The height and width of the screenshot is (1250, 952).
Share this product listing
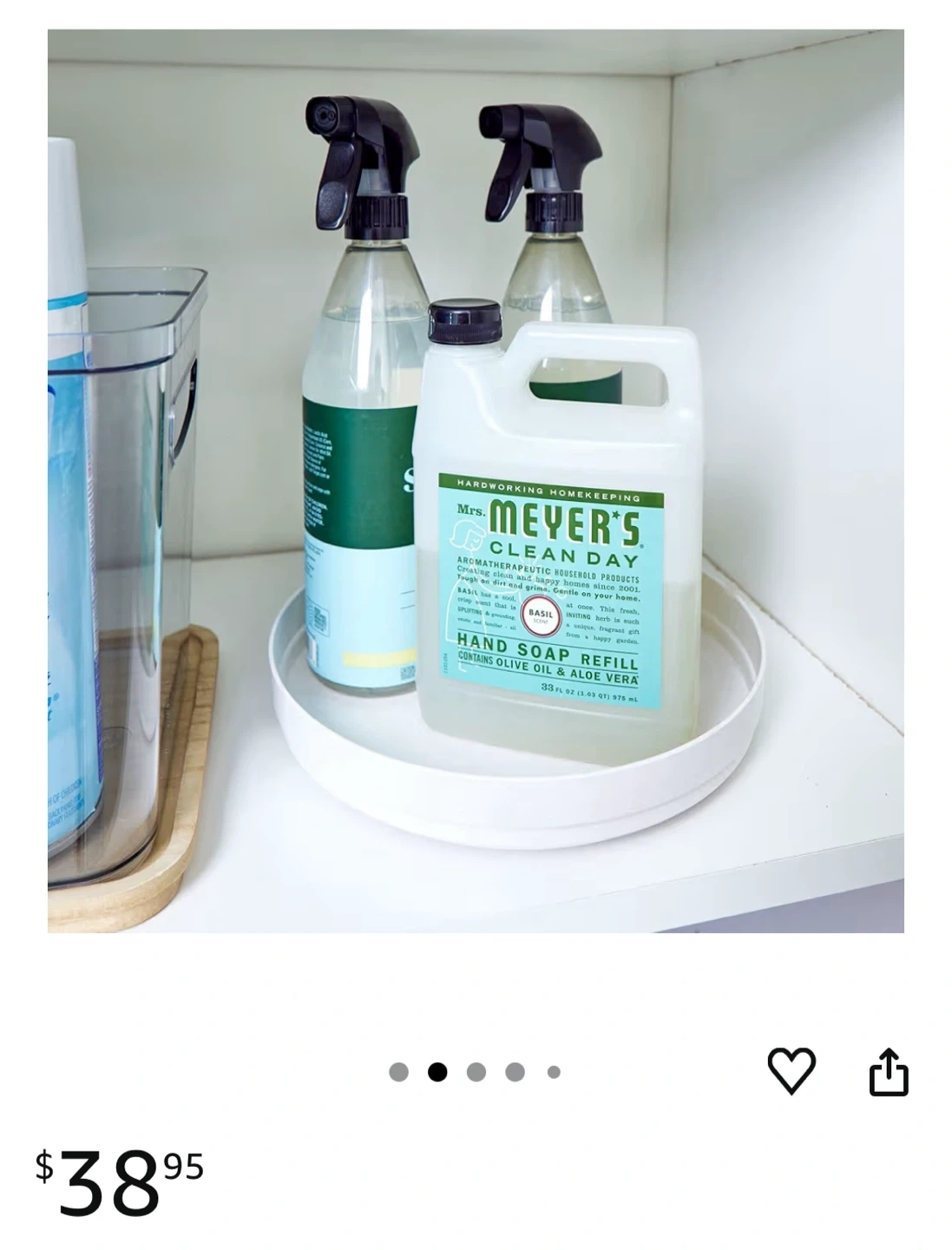click(x=888, y=1072)
